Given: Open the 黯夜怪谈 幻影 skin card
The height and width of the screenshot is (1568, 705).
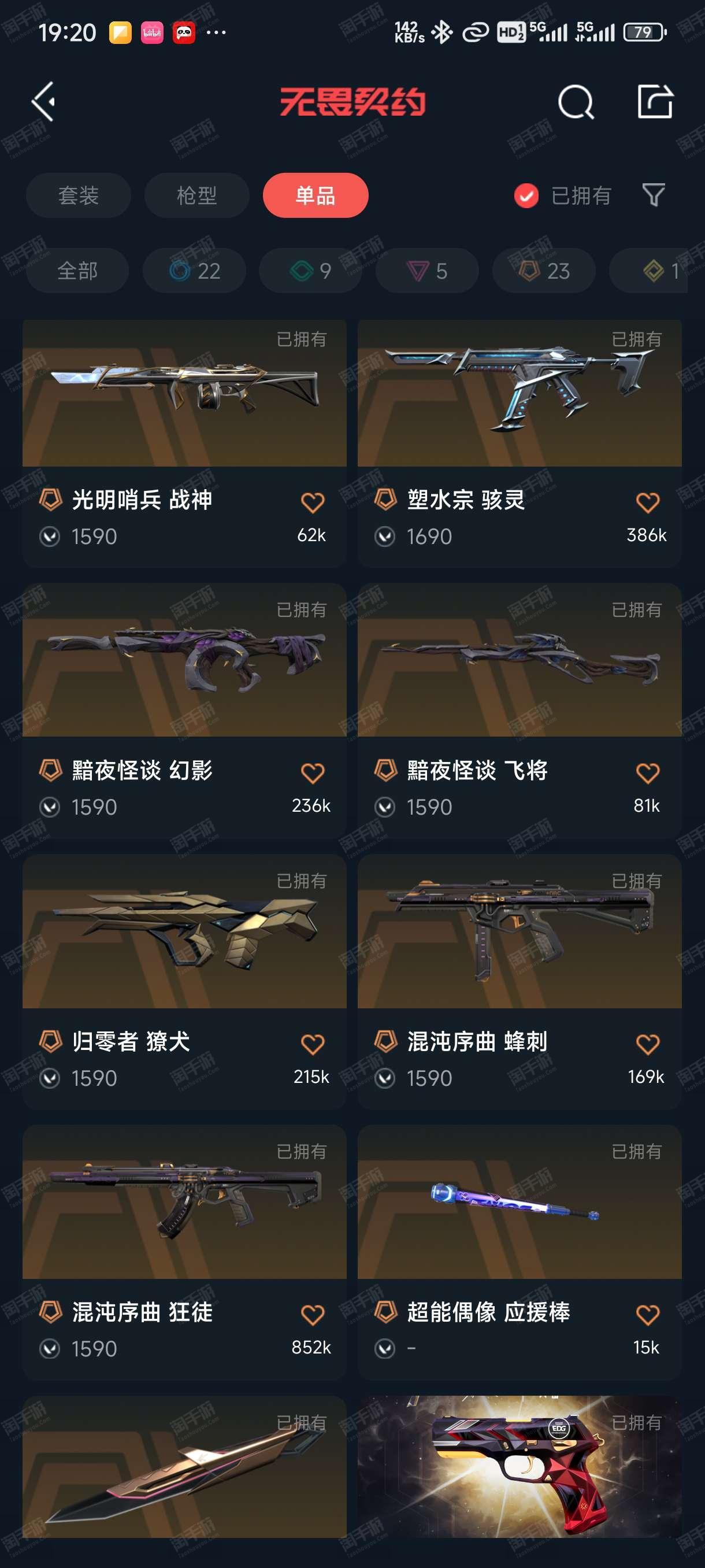Looking at the screenshot, I should pos(184,710).
